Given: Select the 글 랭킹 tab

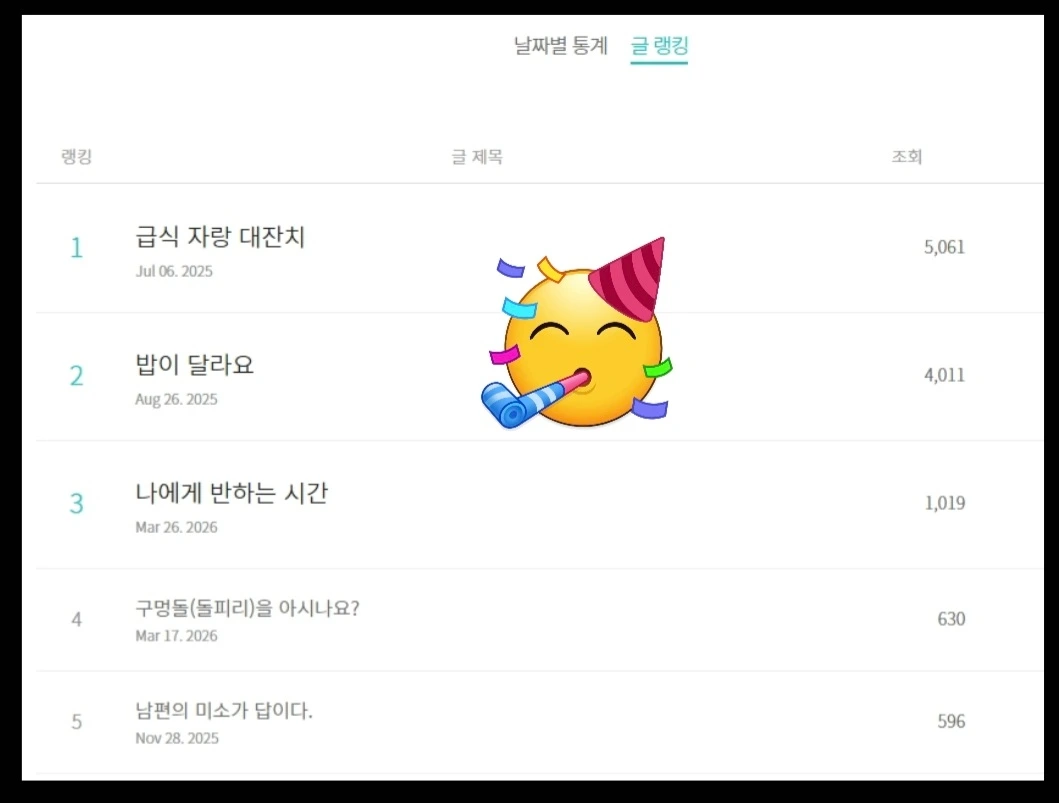Looking at the screenshot, I should click(x=659, y=46).
